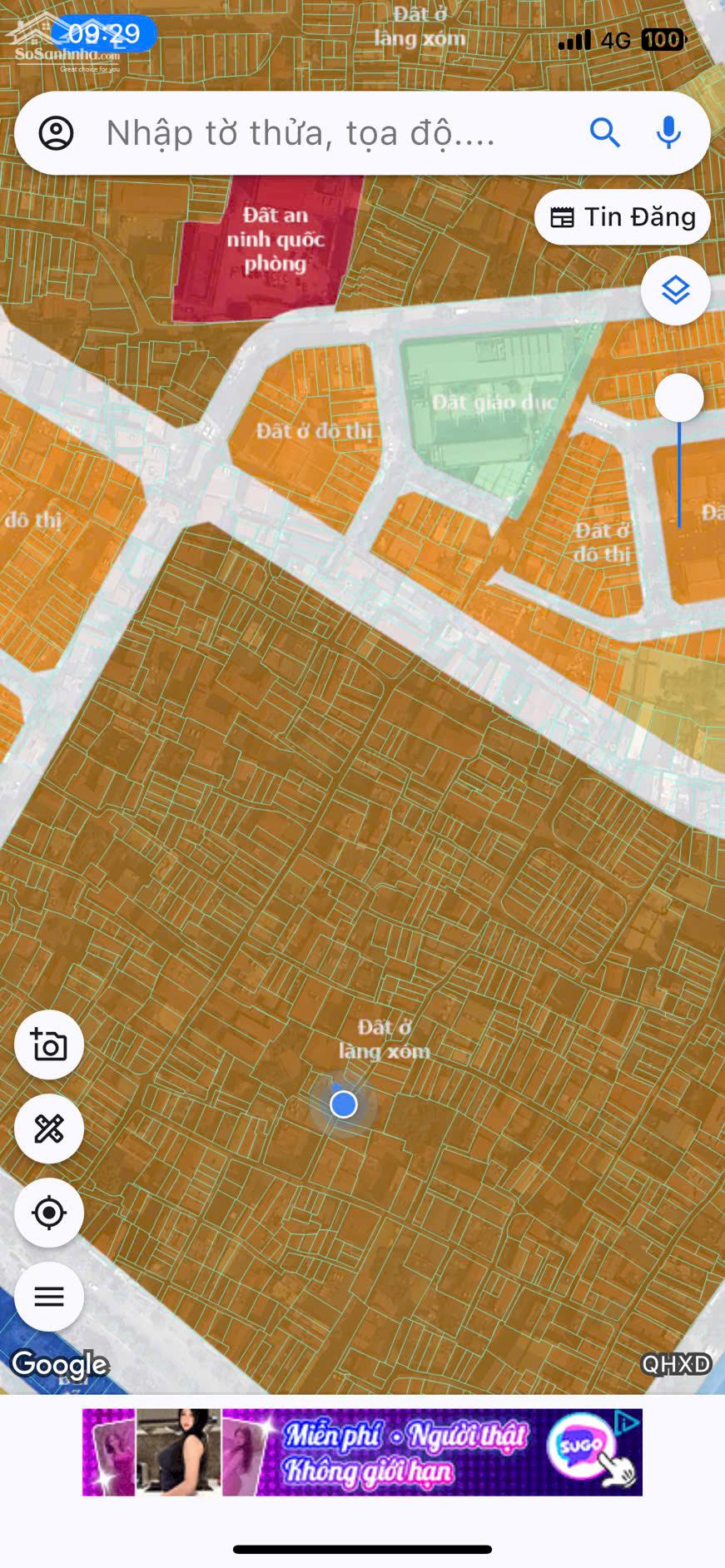The width and height of the screenshot is (725, 1568).
Task: Open the account profile icon
Action: 57,133
